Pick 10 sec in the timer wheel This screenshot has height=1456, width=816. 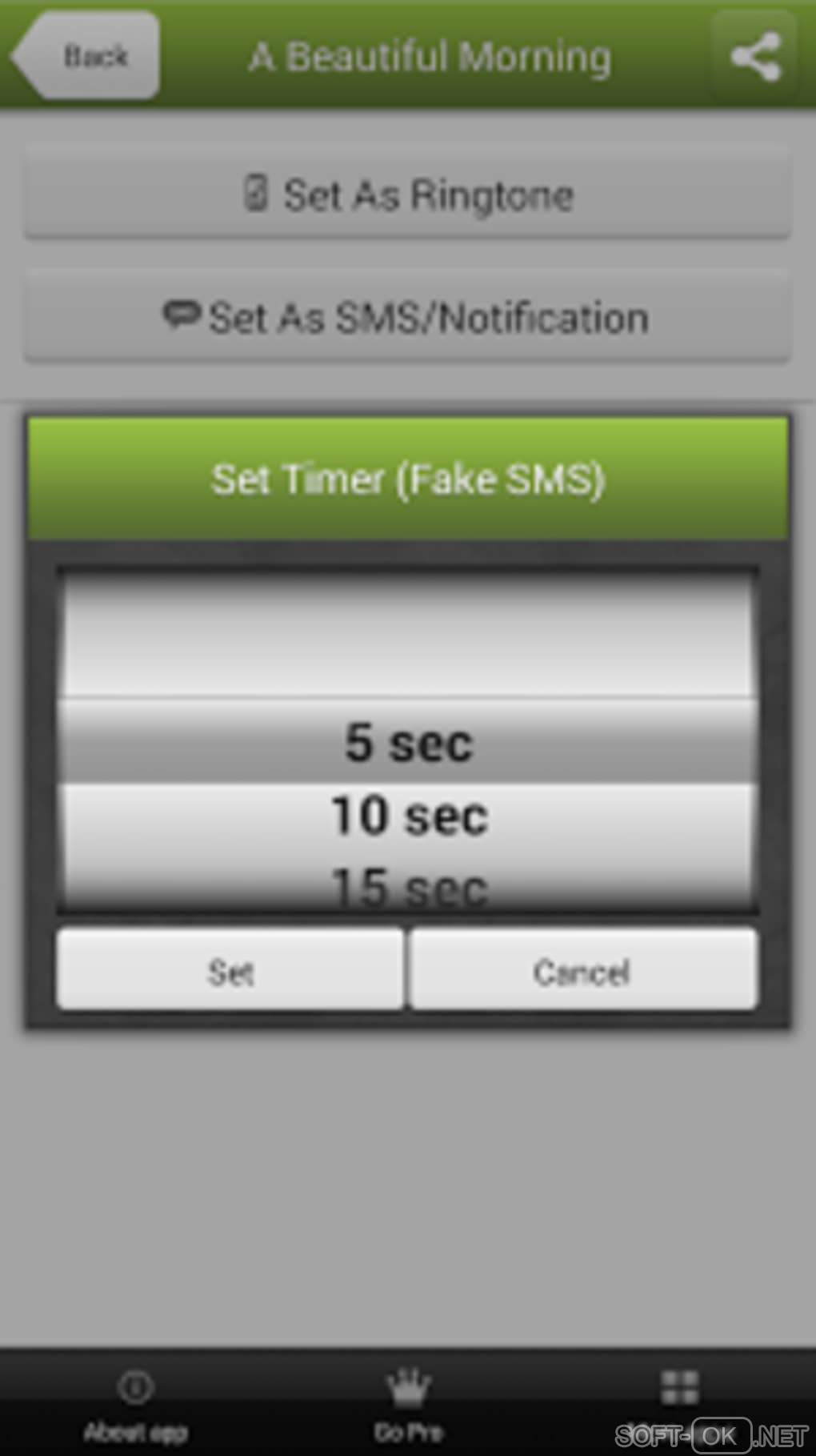(408, 816)
